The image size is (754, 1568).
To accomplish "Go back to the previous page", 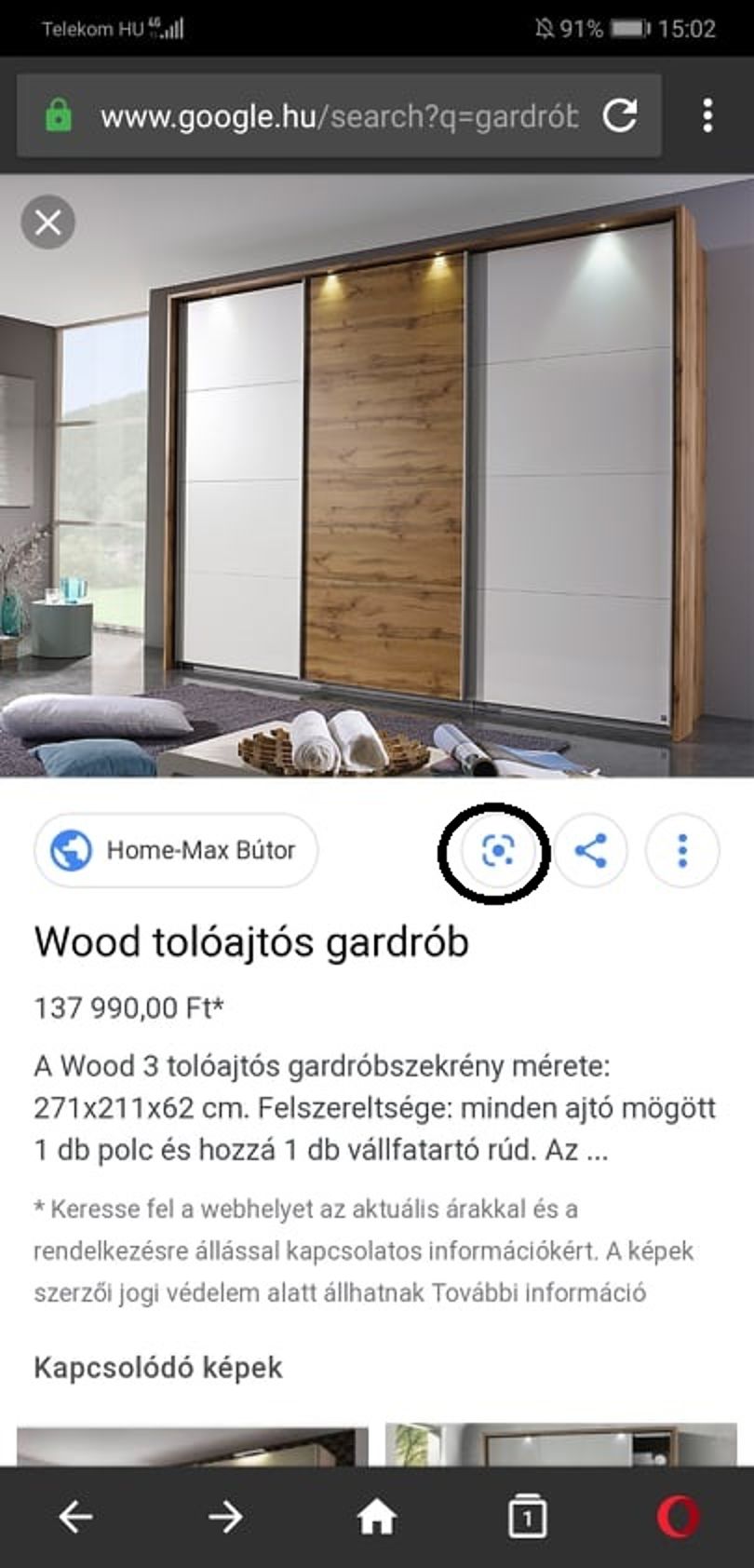I will [75, 1518].
